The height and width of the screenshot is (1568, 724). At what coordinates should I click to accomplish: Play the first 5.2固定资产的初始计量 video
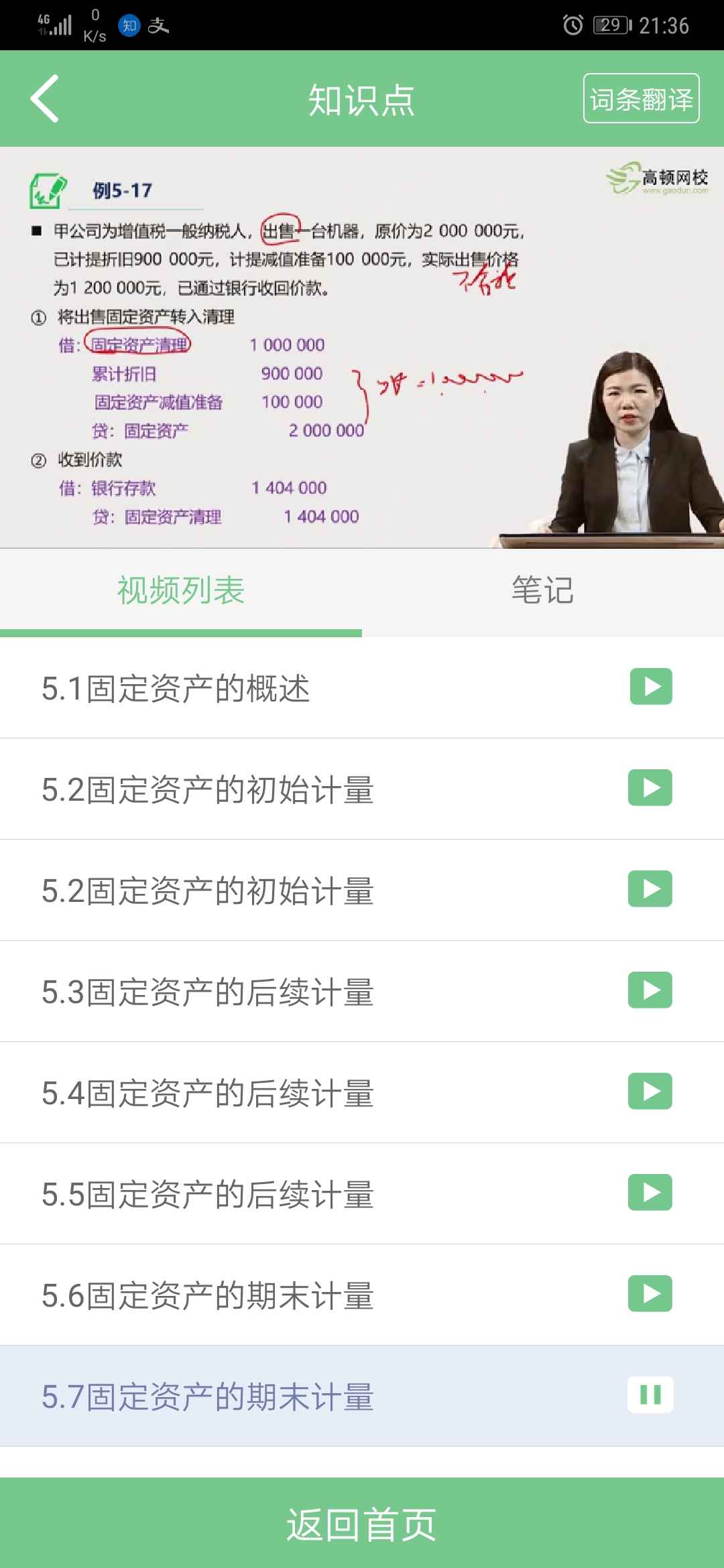point(650,788)
